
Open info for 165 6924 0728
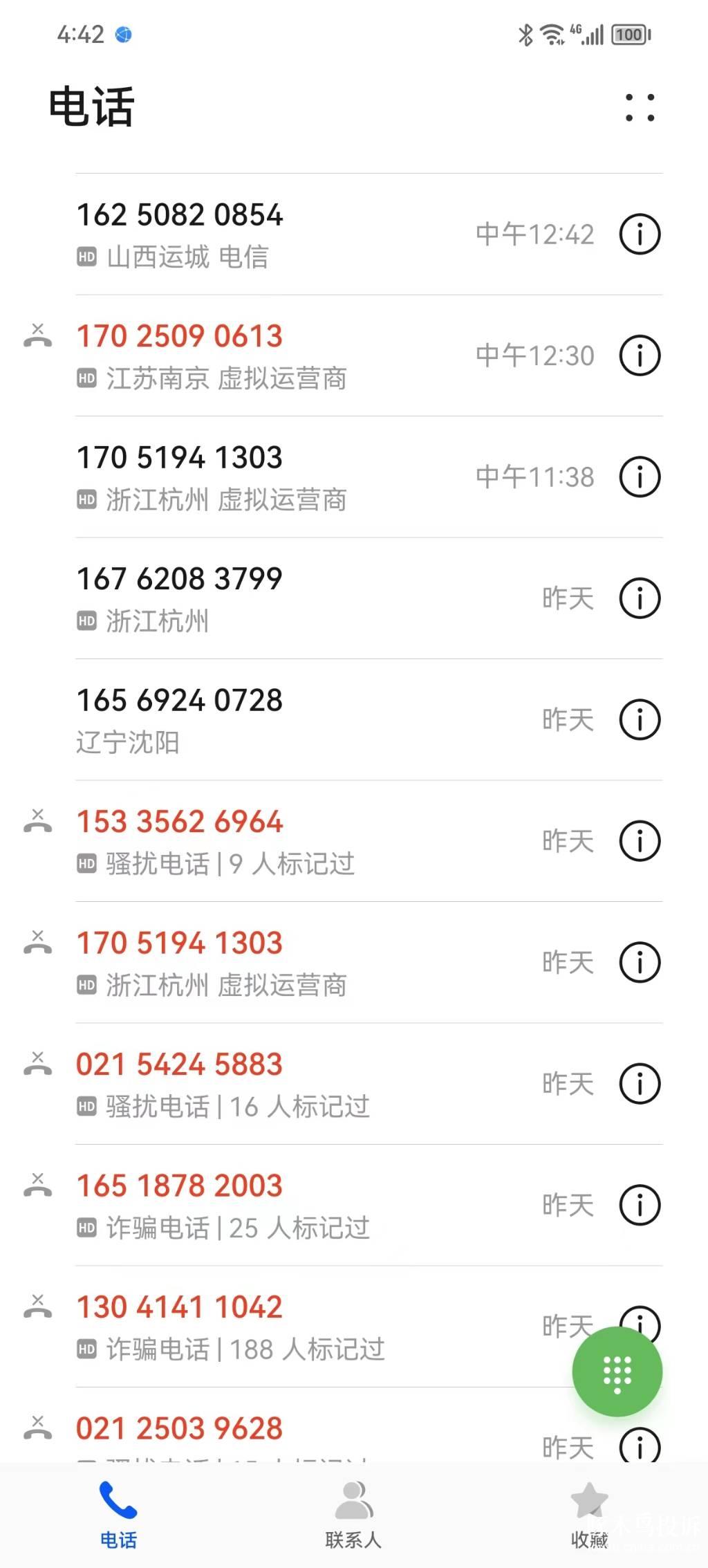[640, 719]
